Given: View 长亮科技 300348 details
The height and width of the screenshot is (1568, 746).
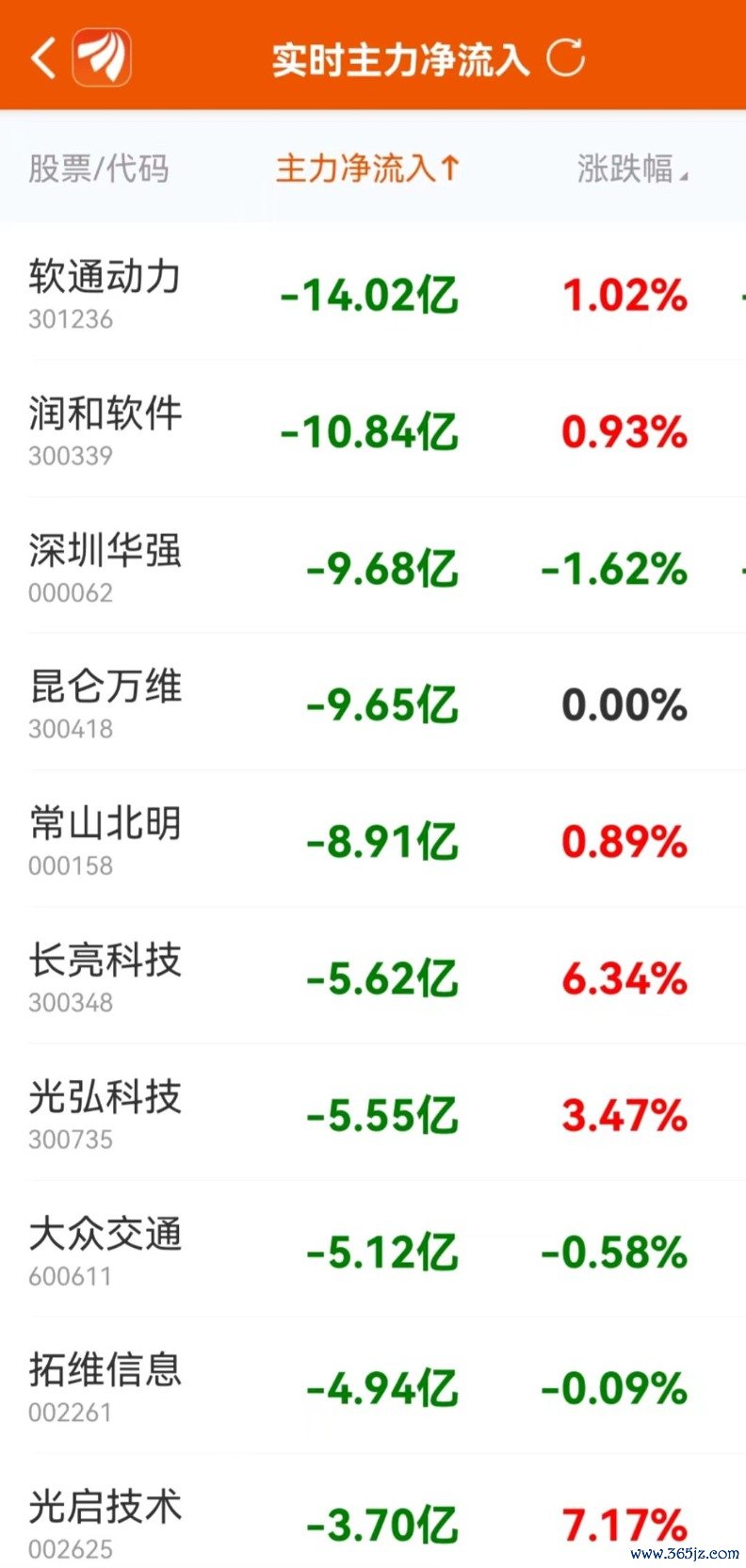Looking at the screenshot, I should pyautogui.click(x=373, y=976).
